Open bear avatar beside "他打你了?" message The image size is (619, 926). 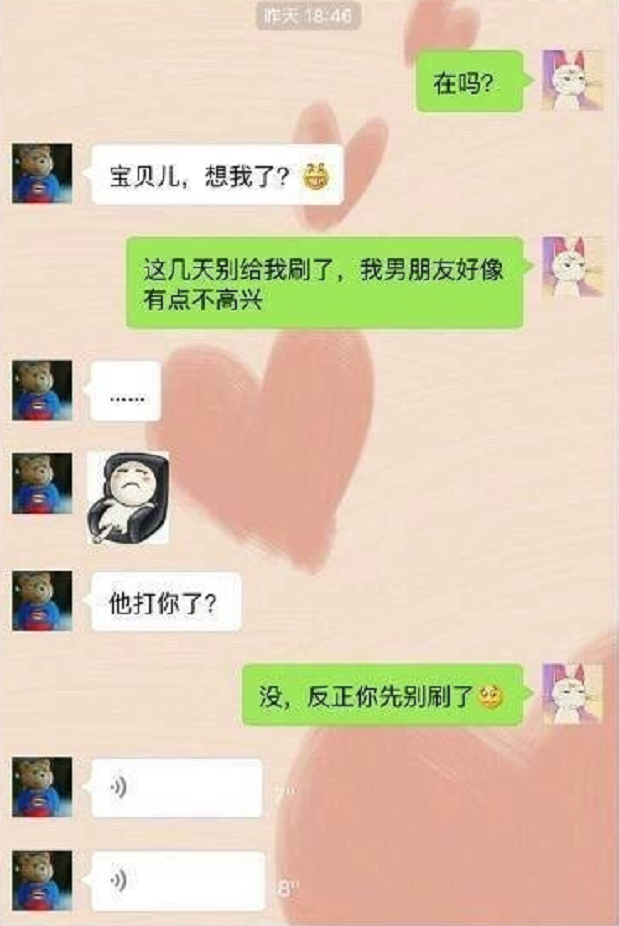[x=42, y=601]
